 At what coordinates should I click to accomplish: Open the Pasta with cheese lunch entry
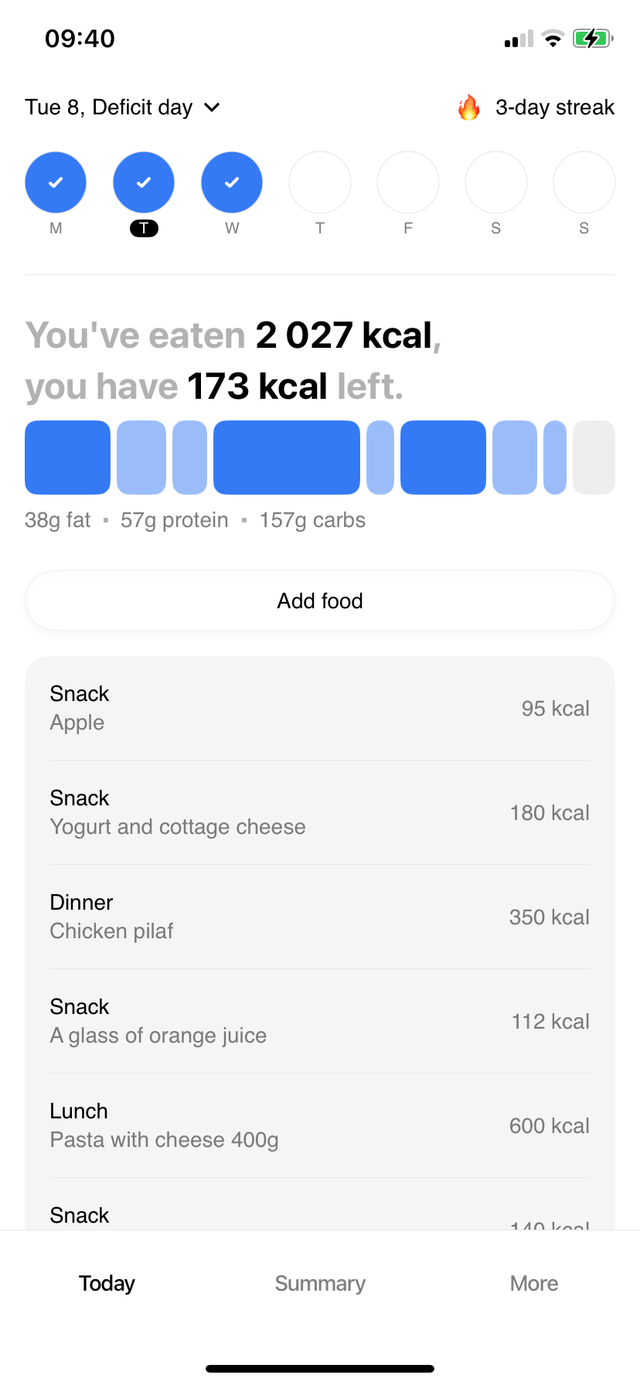tap(320, 1125)
